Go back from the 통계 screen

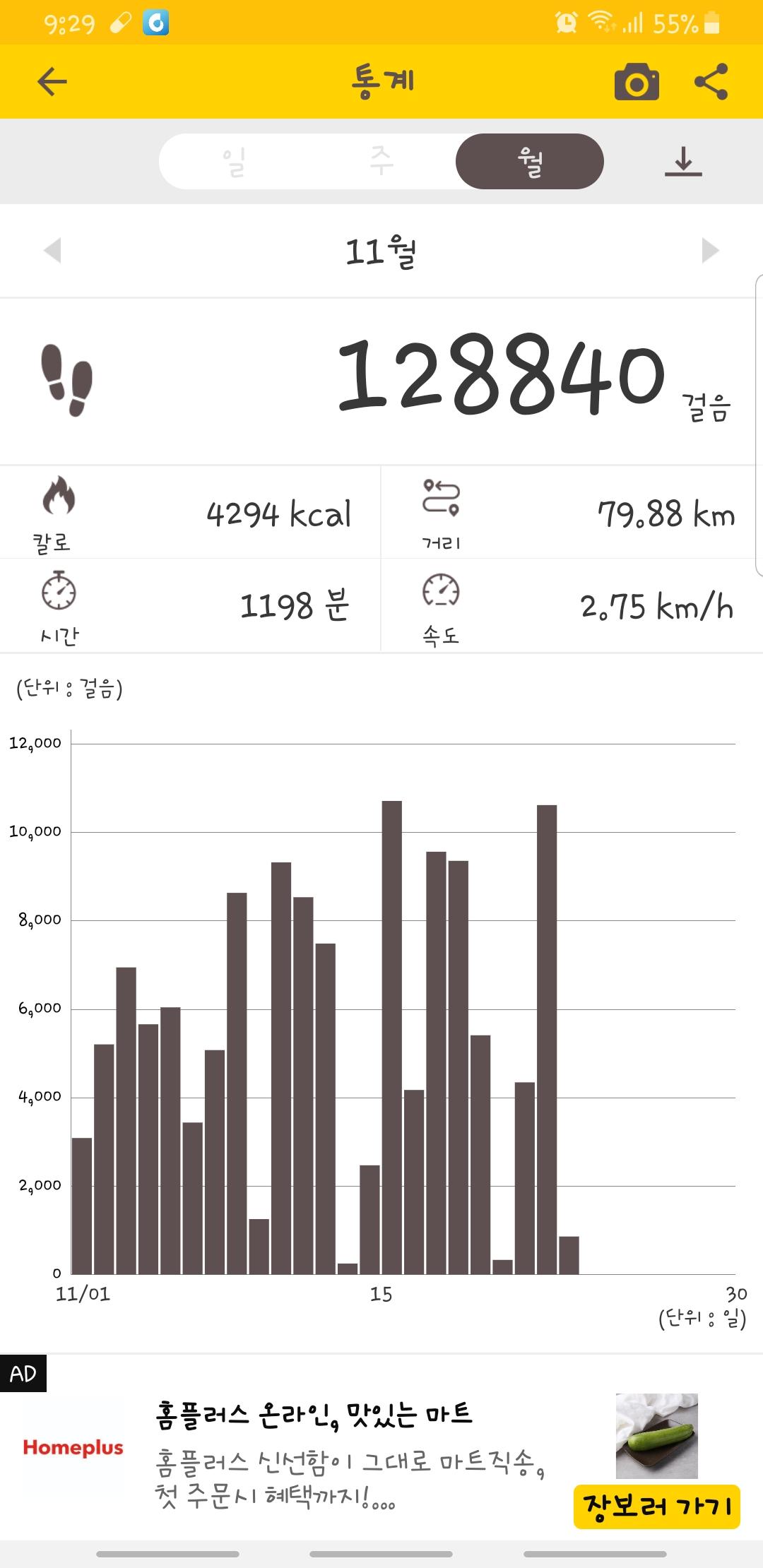click(52, 82)
